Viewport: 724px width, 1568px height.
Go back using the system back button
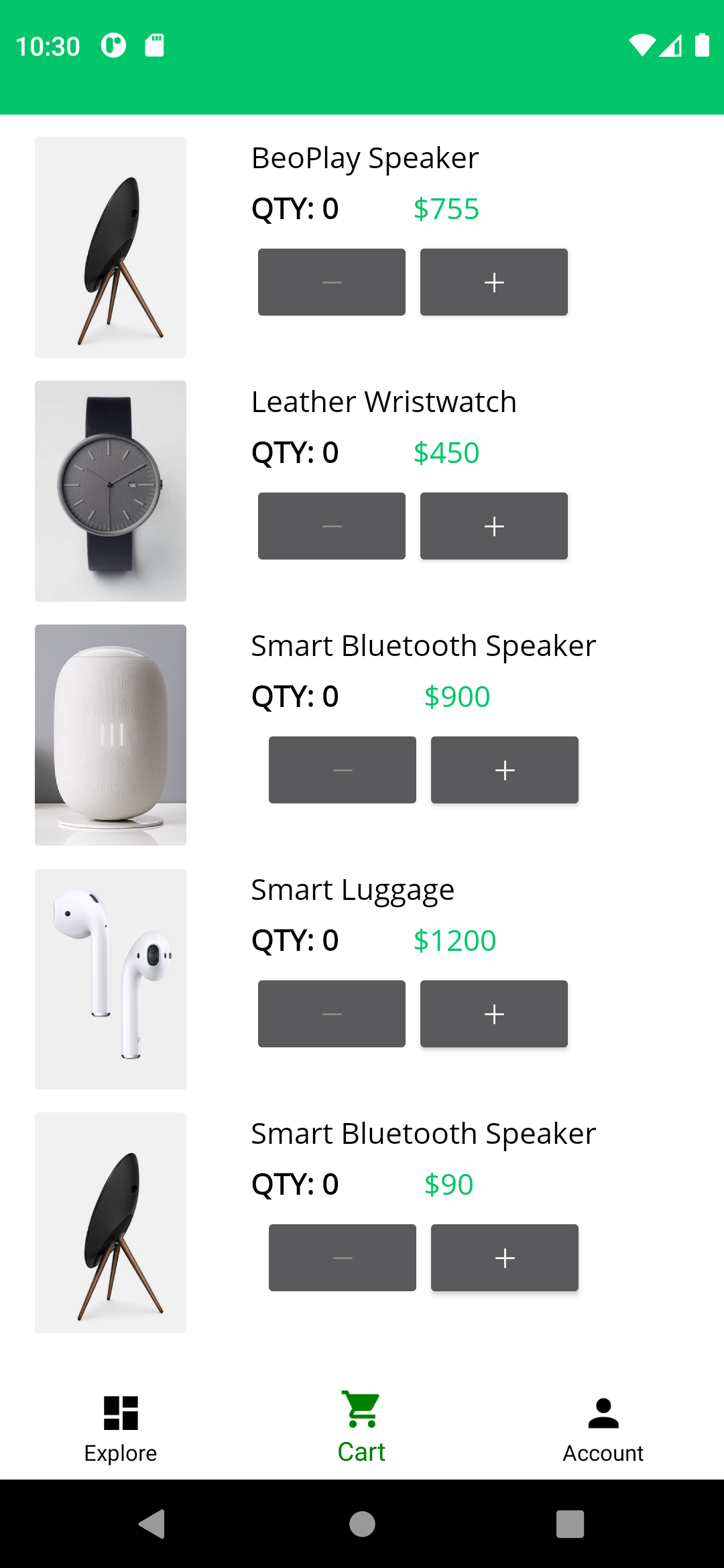[x=153, y=1524]
